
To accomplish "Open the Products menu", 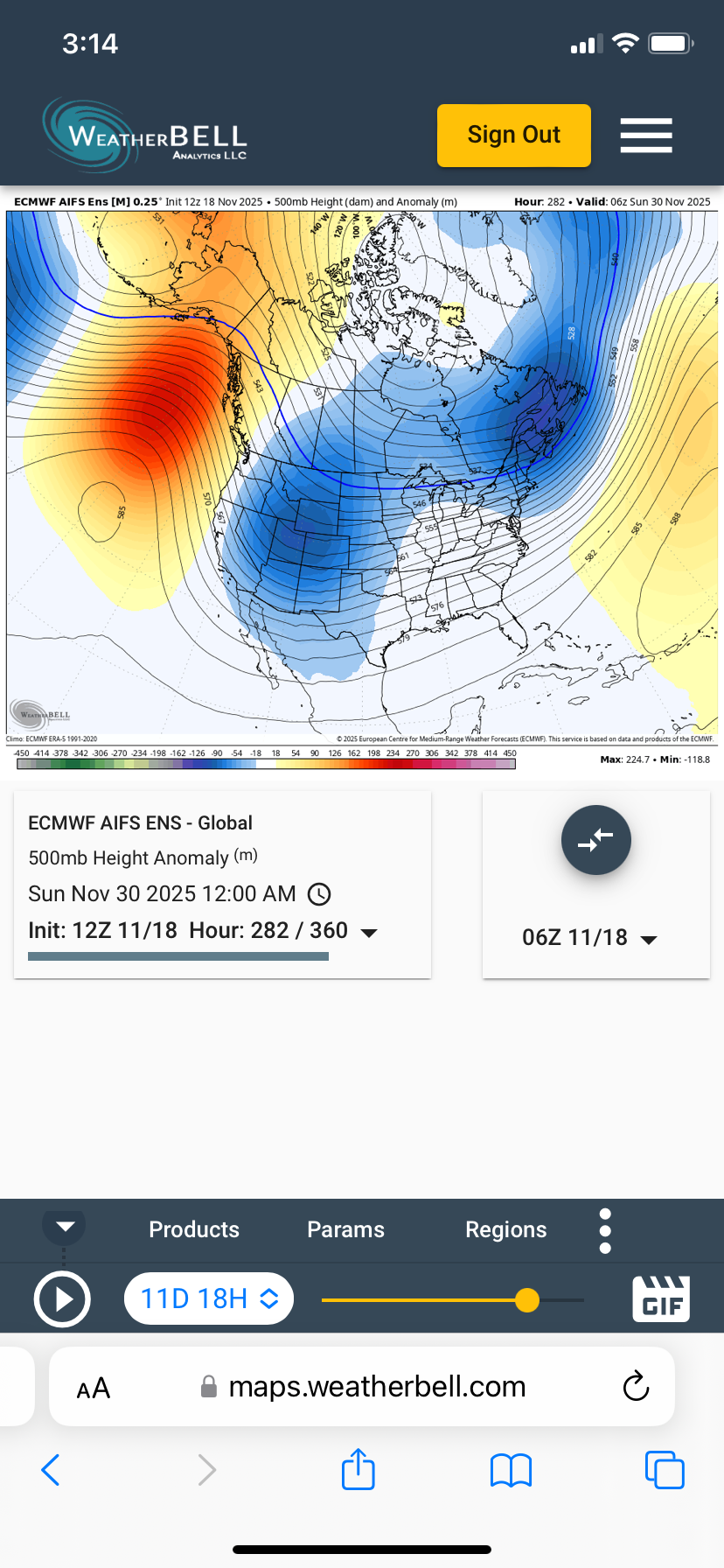I will tap(194, 1229).
